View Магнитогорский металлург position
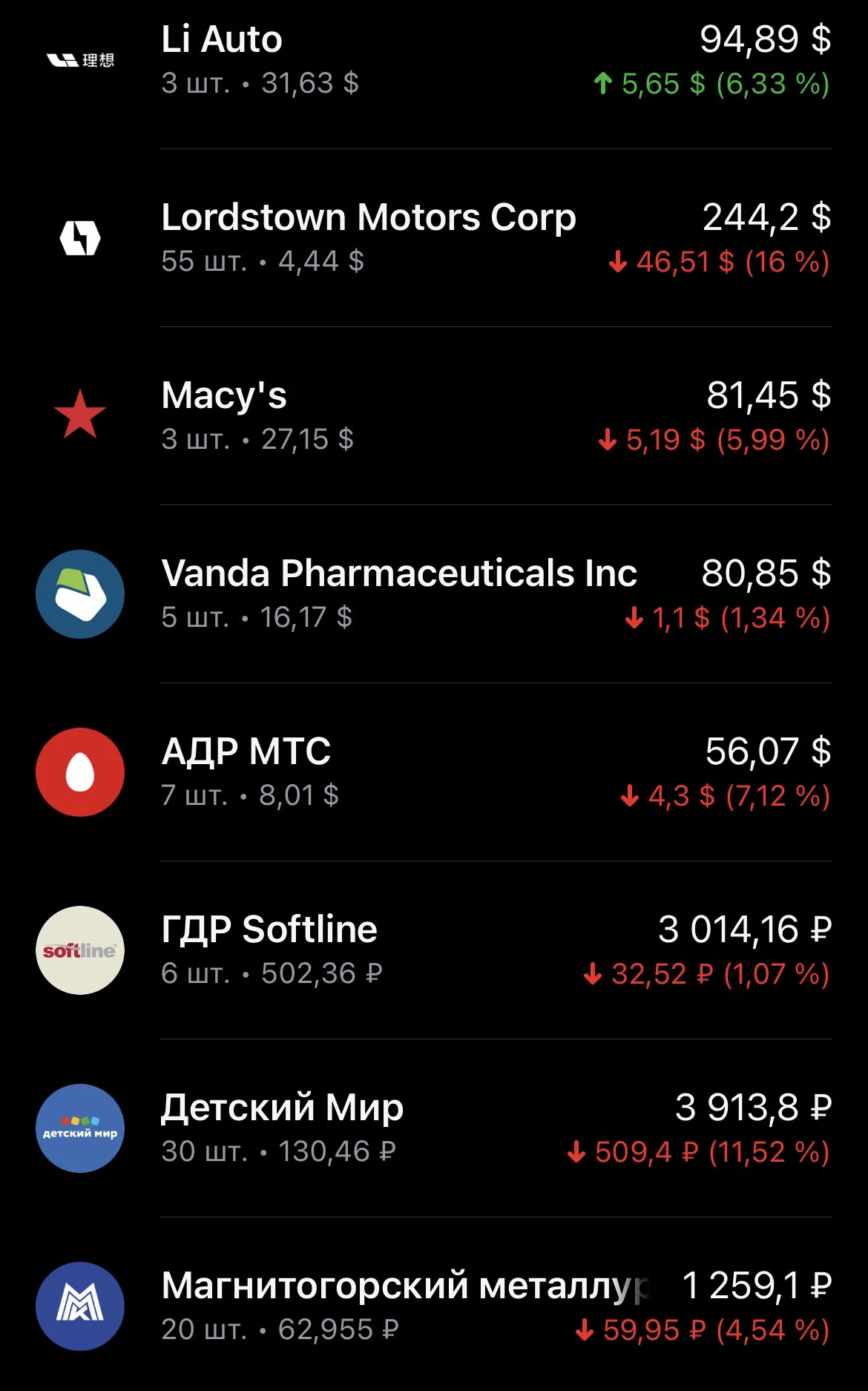Viewport: 868px width, 1391px height. pyautogui.click(x=434, y=1306)
